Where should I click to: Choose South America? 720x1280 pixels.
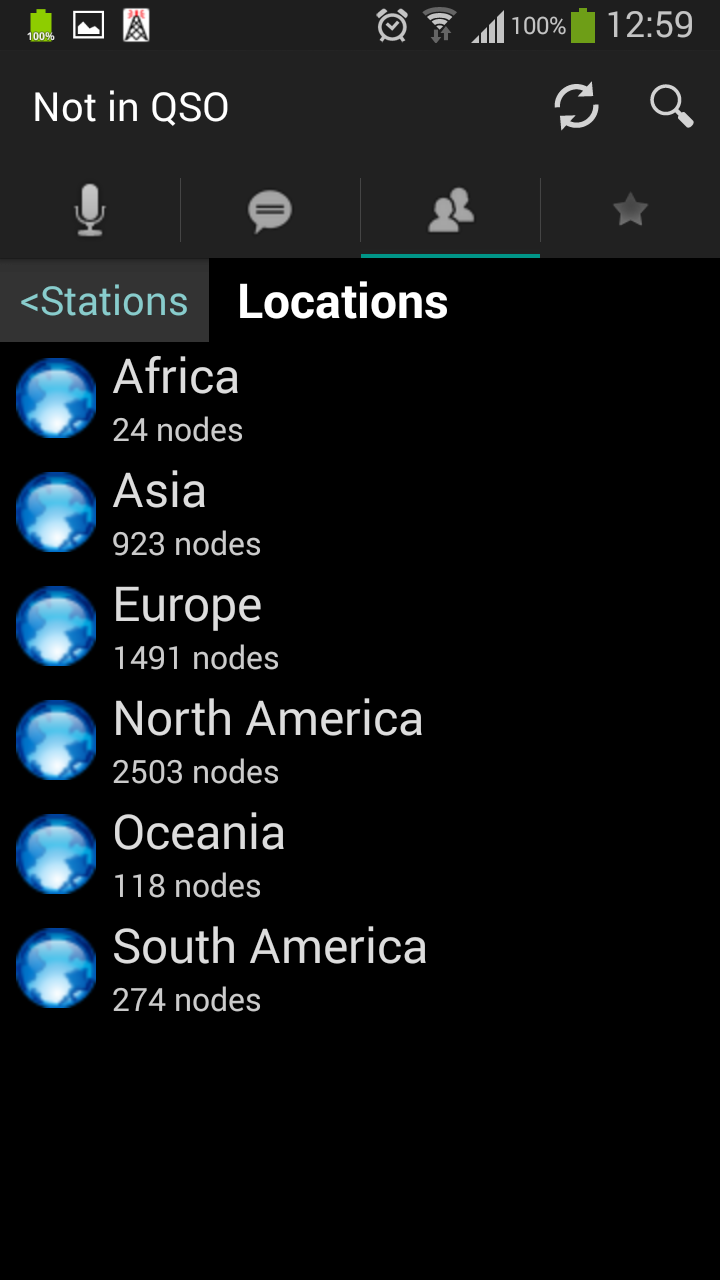tap(360, 969)
